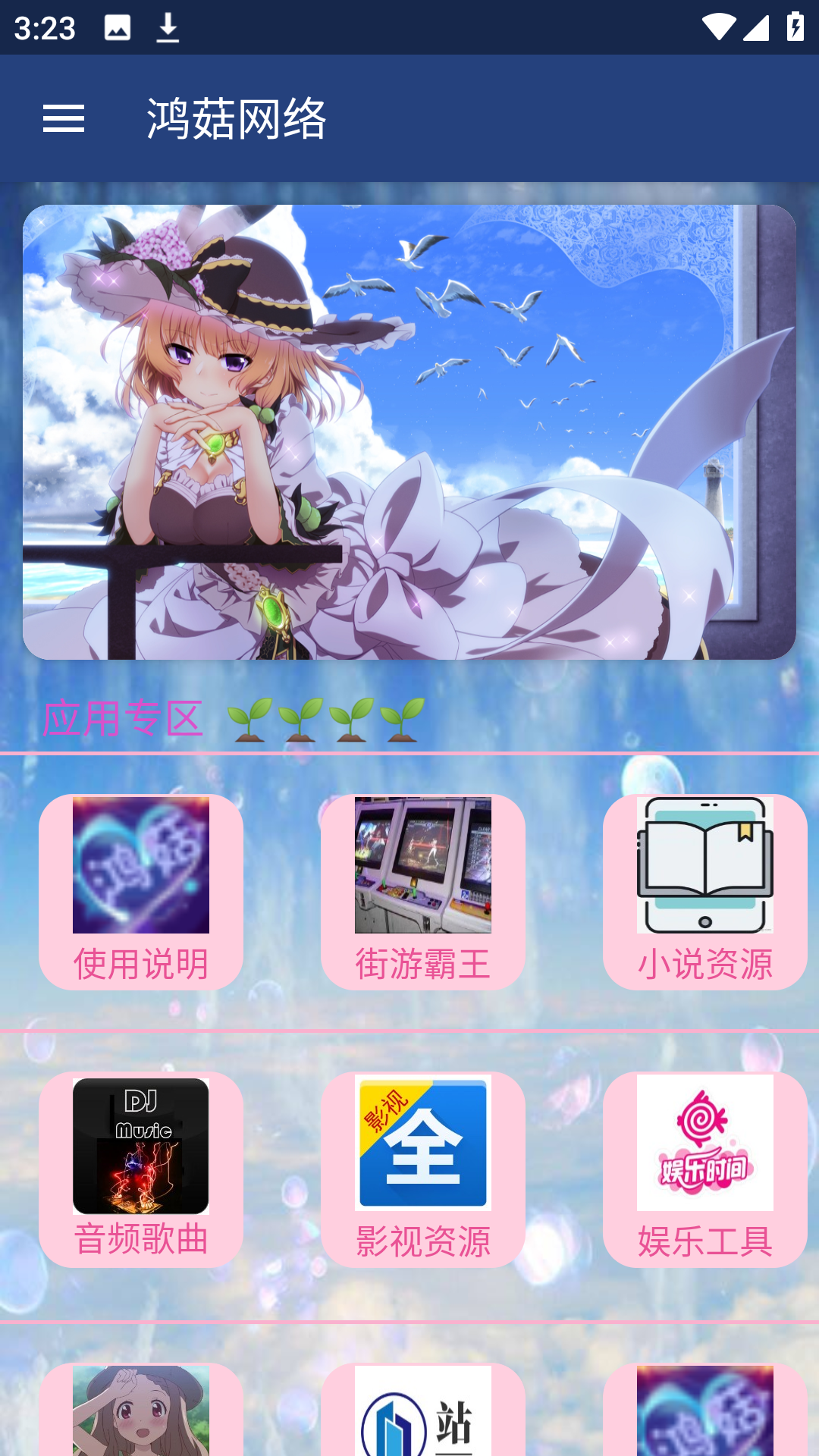Open the 音频歌曲 music tile
Viewport: 819px width, 1456px height.
tap(141, 1169)
